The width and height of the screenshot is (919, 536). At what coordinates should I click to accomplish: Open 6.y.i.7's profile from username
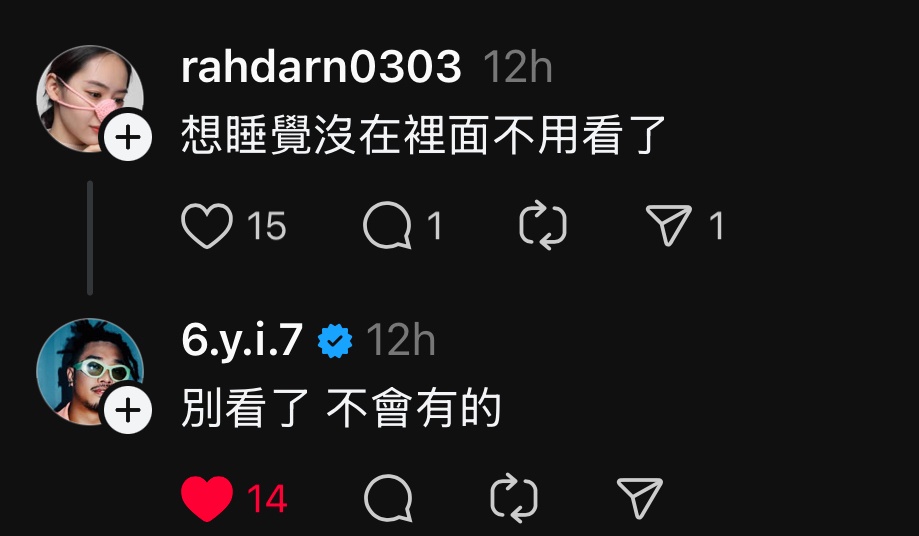click(x=241, y=341)
